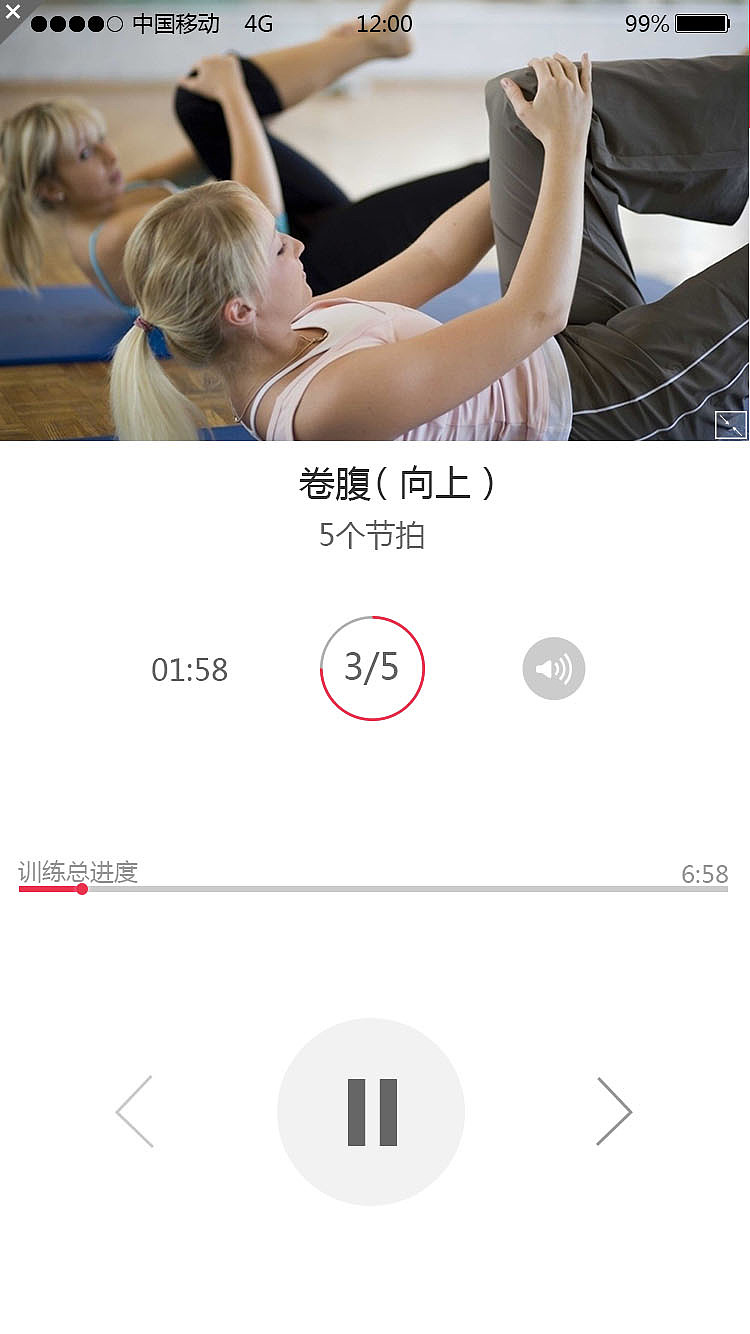Go back to the previous exercise chevron
Viewport: 750px width, 1334px height.
[x=135, y=1111]
